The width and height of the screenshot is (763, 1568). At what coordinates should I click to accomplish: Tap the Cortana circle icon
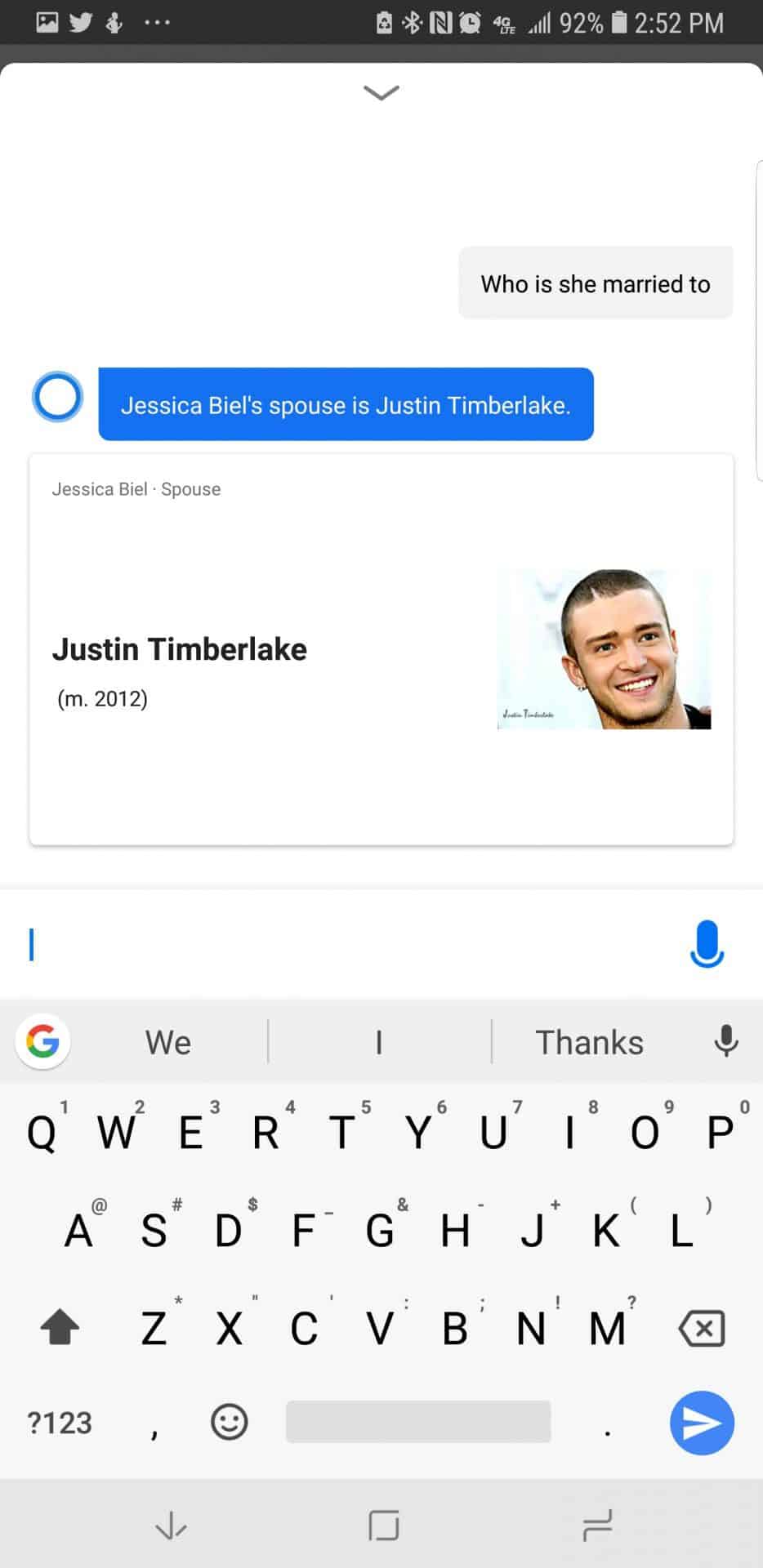point(57,397)
